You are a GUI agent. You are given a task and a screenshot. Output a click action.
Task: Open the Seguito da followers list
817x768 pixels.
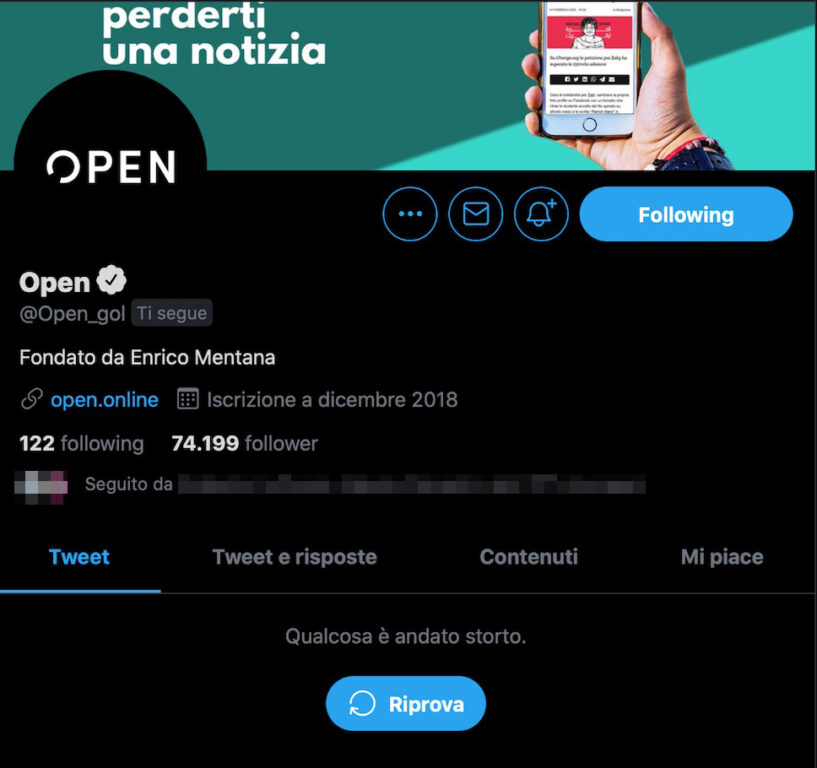tap(360, 486)
